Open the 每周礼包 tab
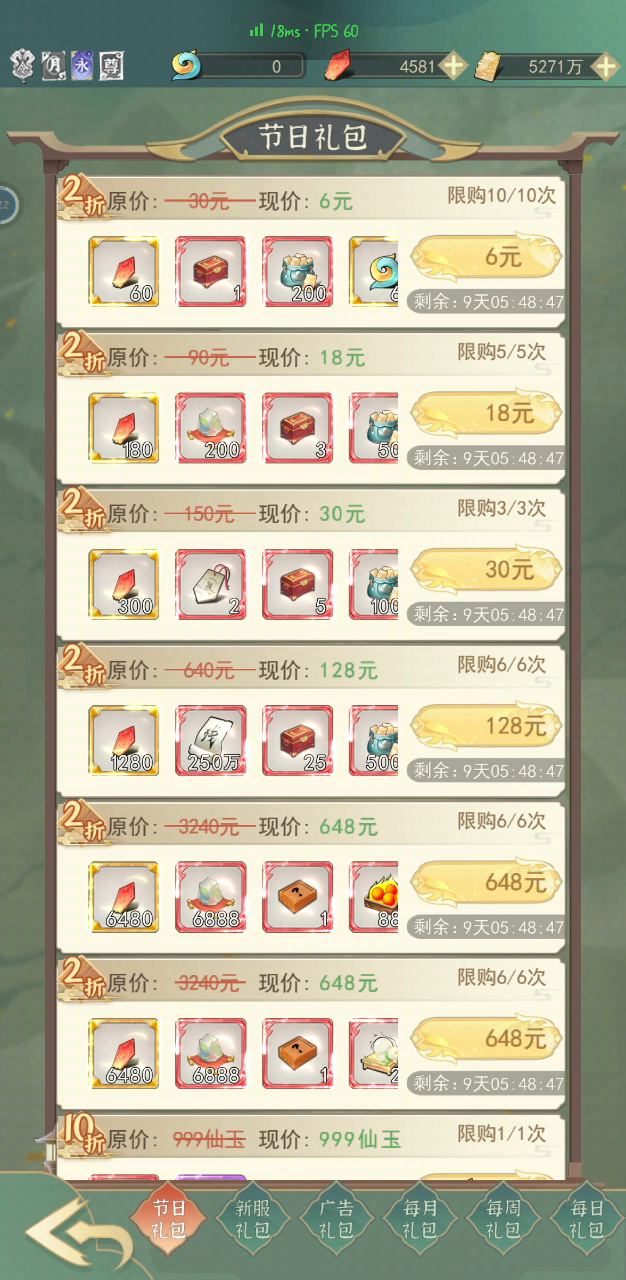 (503, 1219)
